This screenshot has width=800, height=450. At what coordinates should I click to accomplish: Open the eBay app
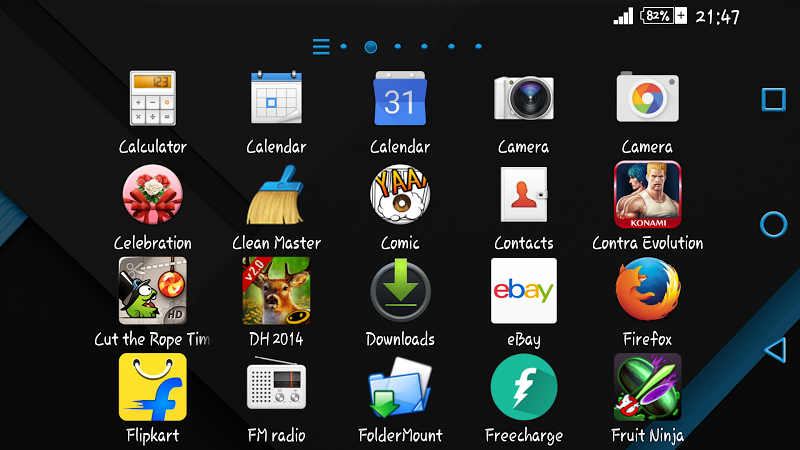[523, 290]
